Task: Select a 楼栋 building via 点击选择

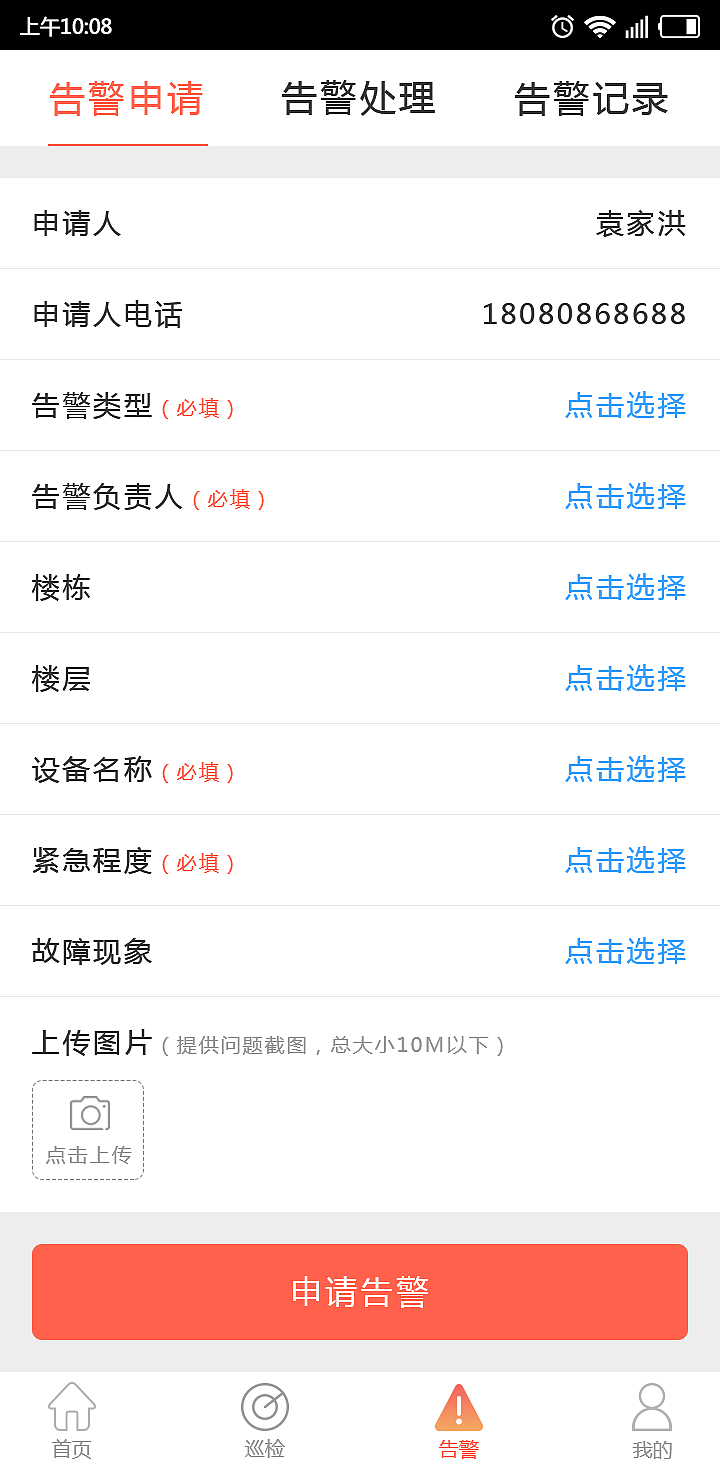Action: (625, 588)
